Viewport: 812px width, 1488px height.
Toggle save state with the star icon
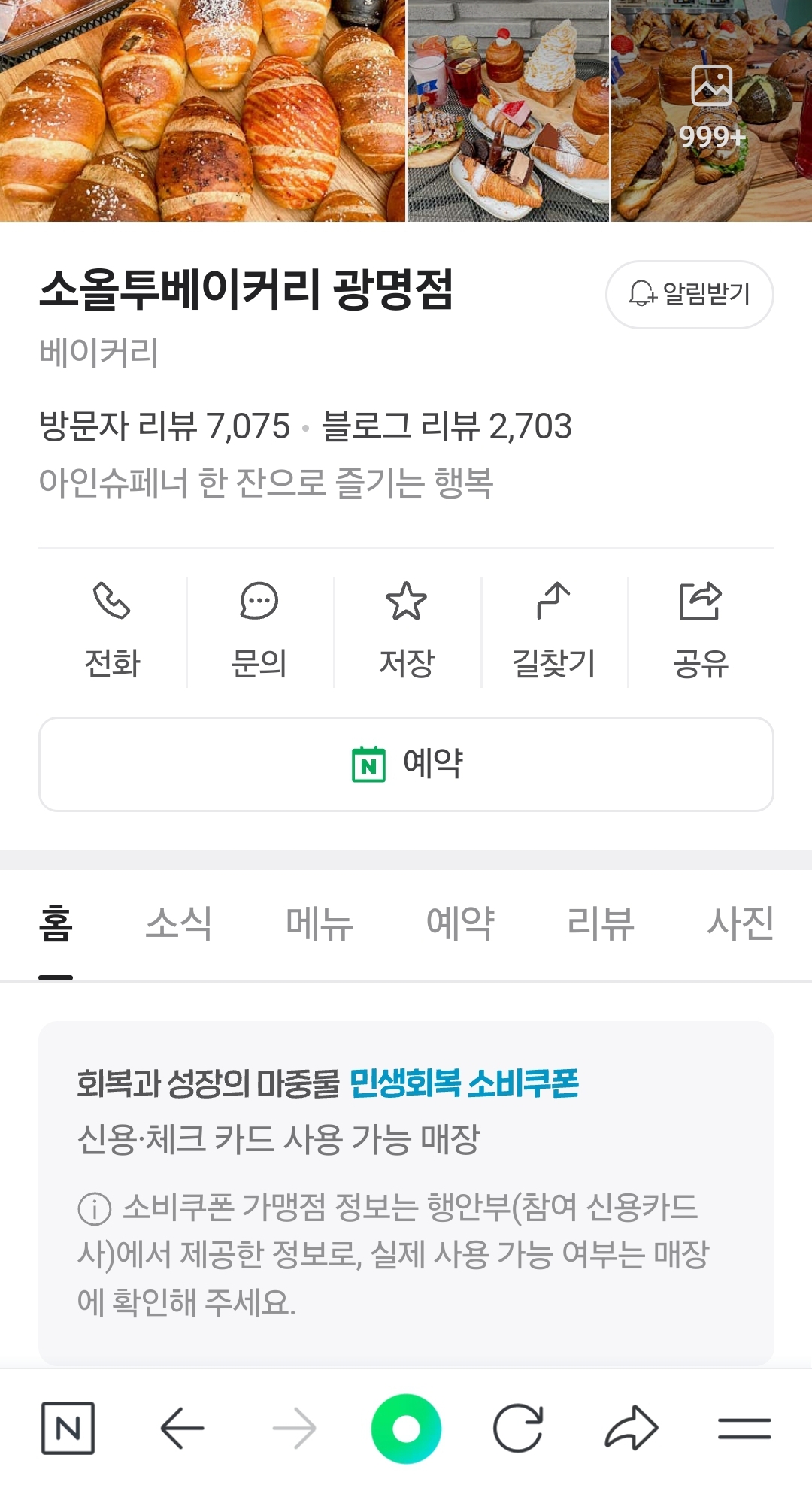coord(406,602)
